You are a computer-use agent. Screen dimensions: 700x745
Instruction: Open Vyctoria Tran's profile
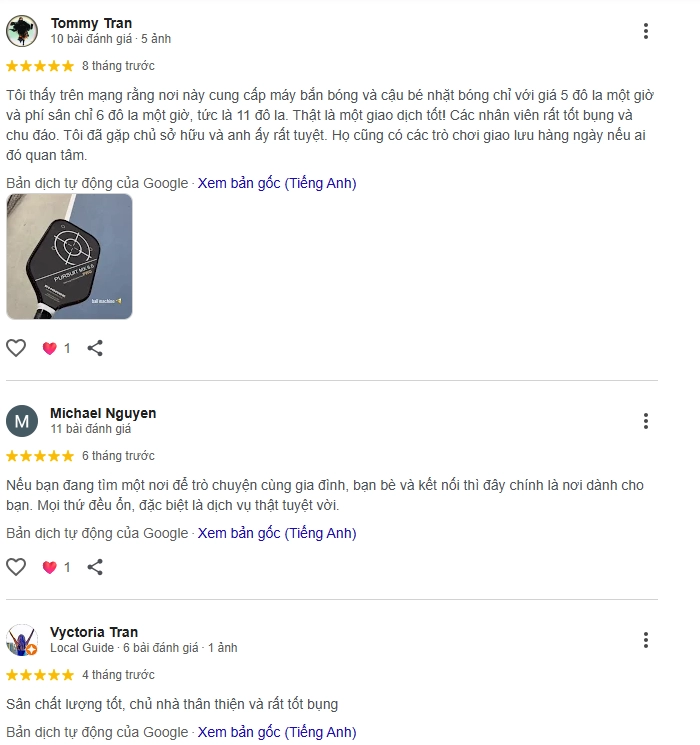pos(94,632)
